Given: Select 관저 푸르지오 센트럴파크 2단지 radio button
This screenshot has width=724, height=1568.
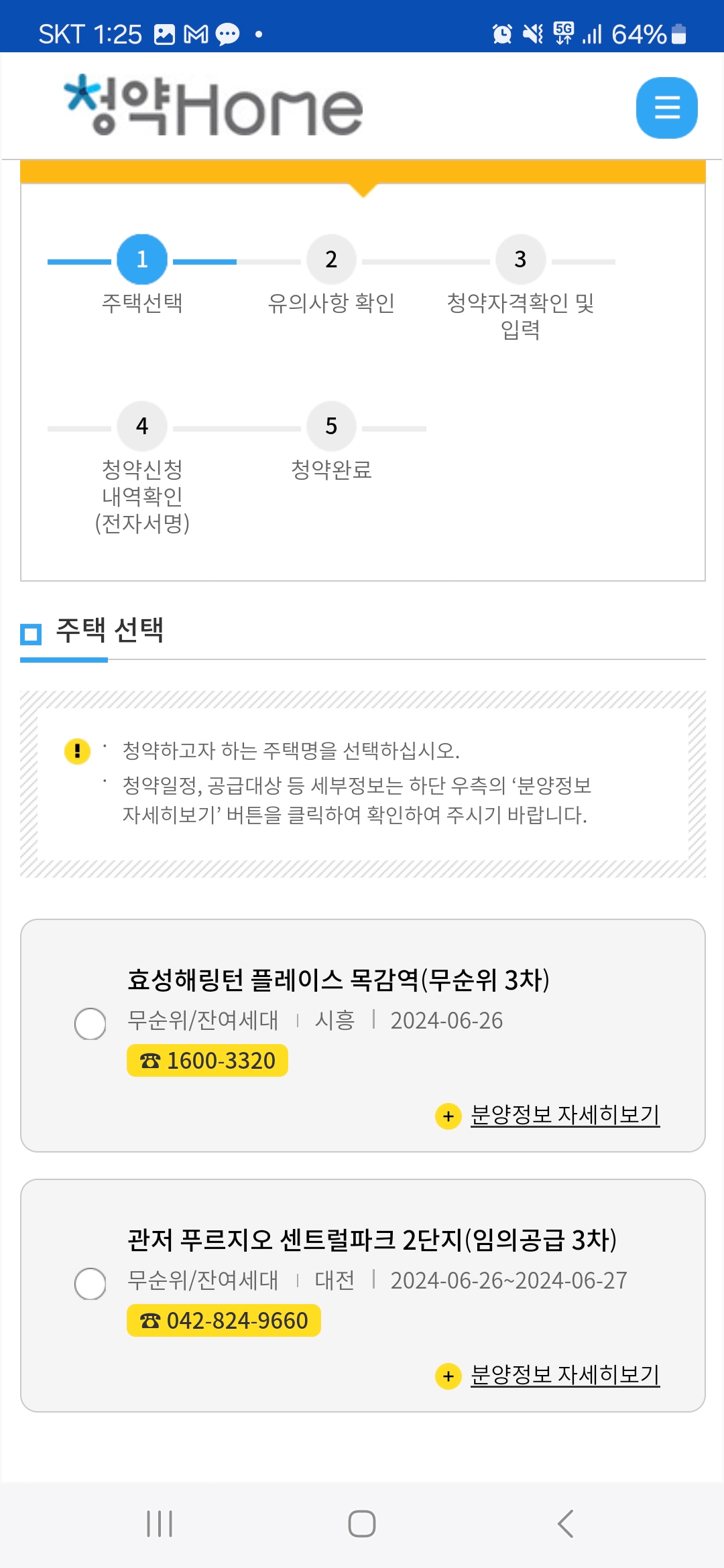Looking at the screenshot, I should click(x=89, y=1282).
